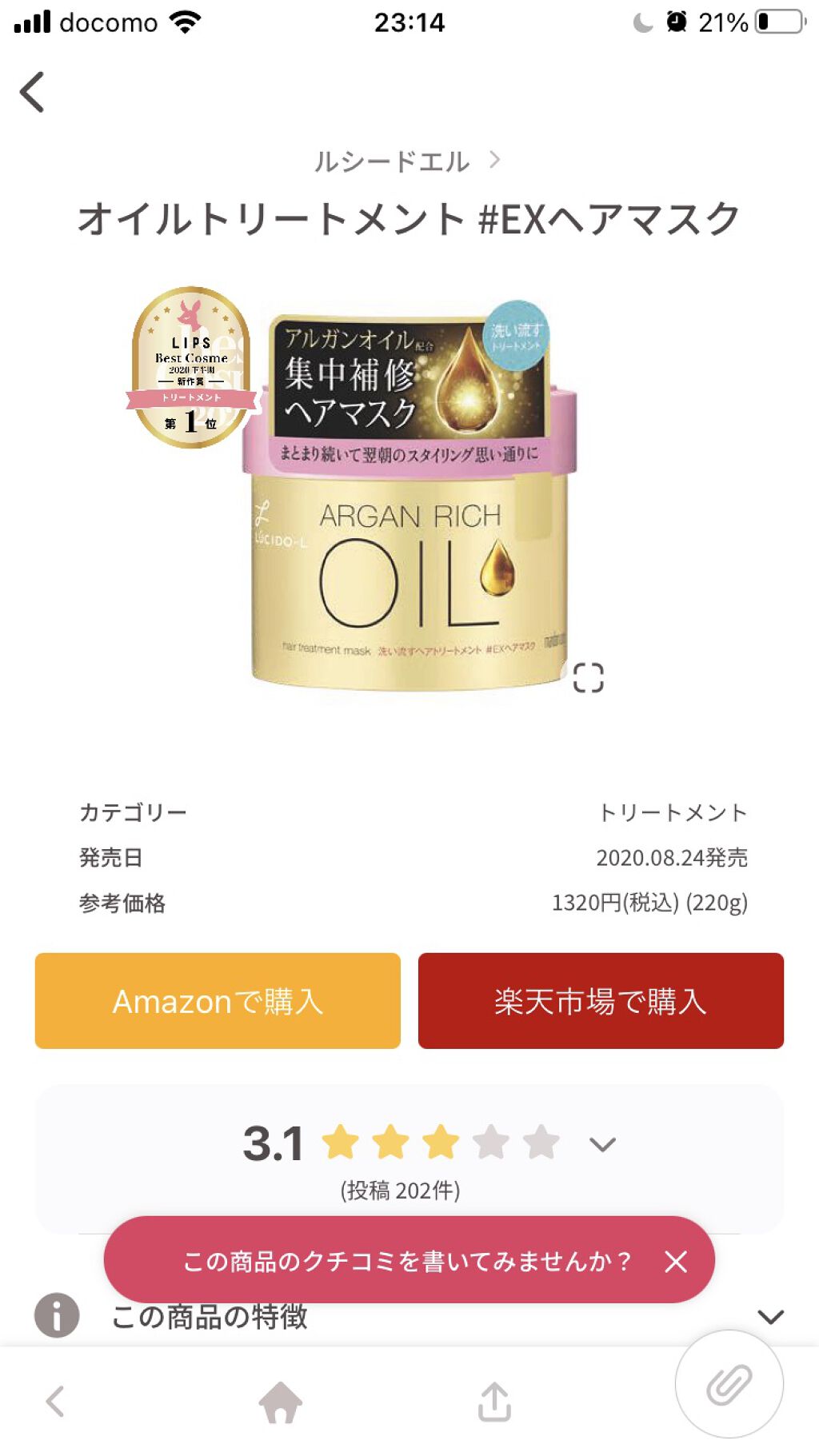The image size is (819, 1456).
Task: Go back using the top-left arrow
Action: [x=33, y=92]
